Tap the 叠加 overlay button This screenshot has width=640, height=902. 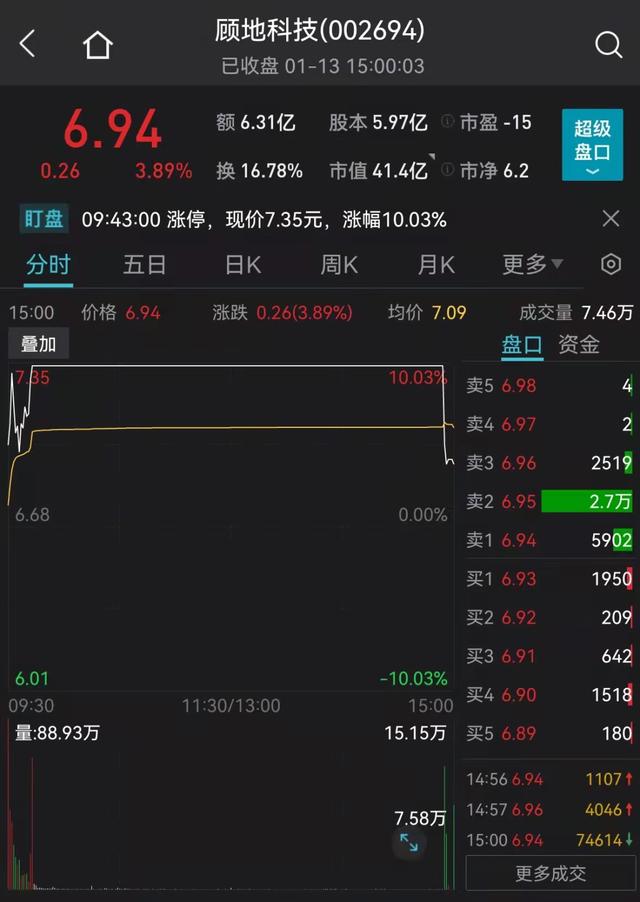pyautogui.click(x=39, y=344)
